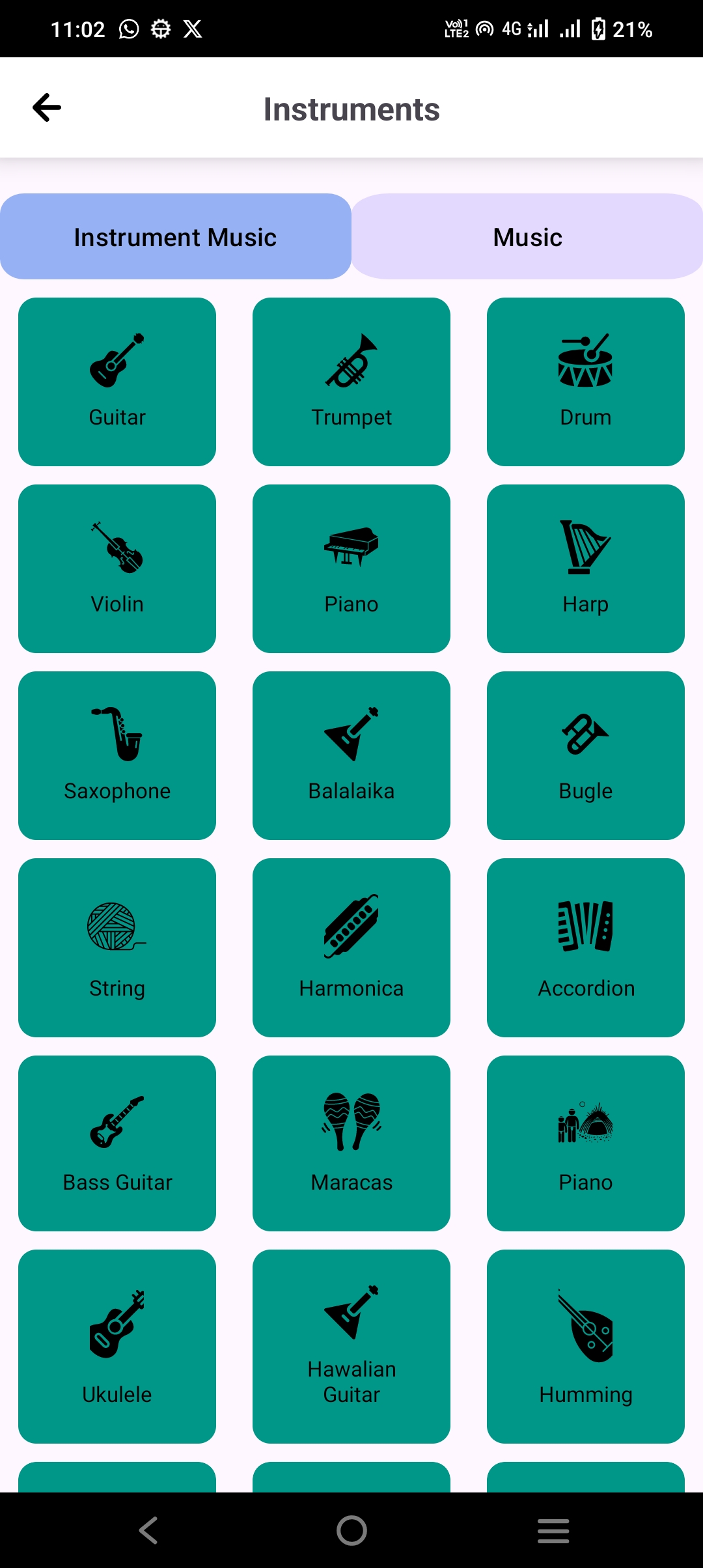Image resolution: width=703 pixels, height=1568 pixels.
Task: Open the Trumpet instrument tile
Action: pyautogui.click(x=351, y=382)
